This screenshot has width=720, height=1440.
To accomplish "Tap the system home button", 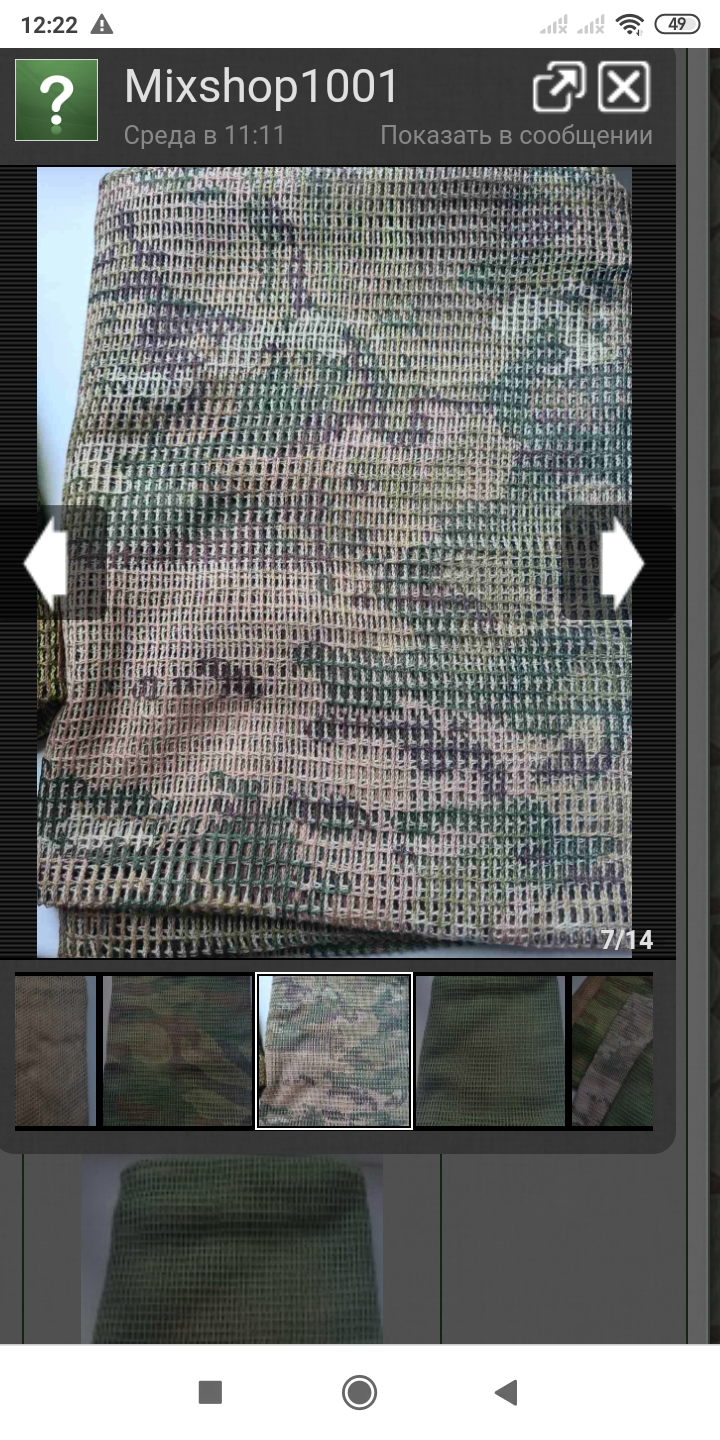I will click(359, 1392).
